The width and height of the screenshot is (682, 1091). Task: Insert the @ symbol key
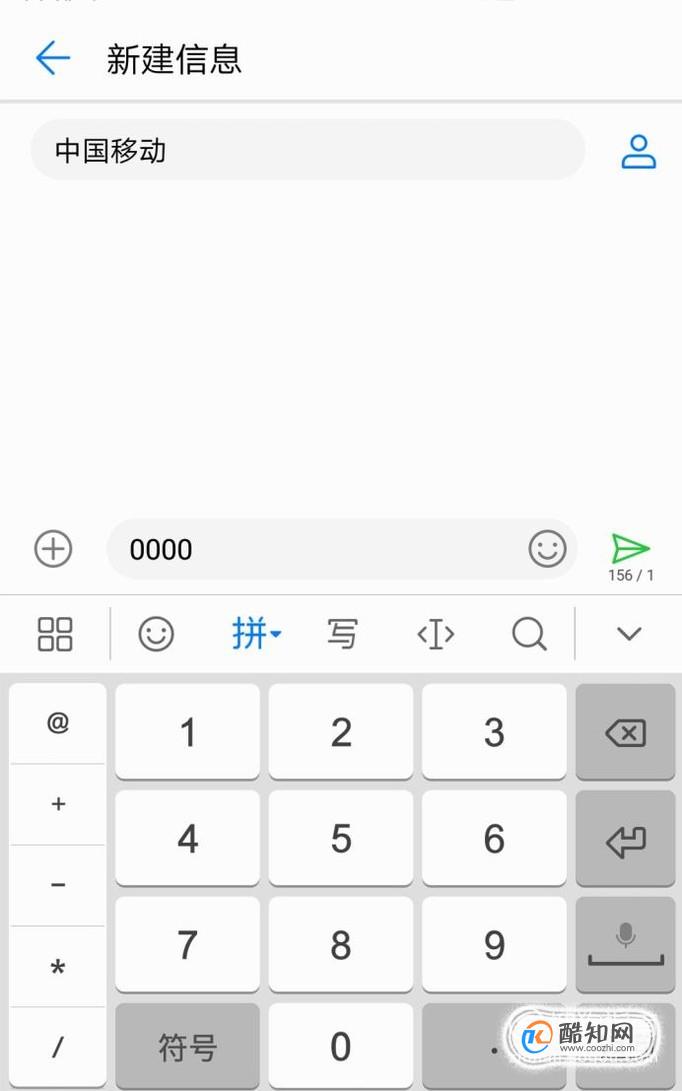58,723
